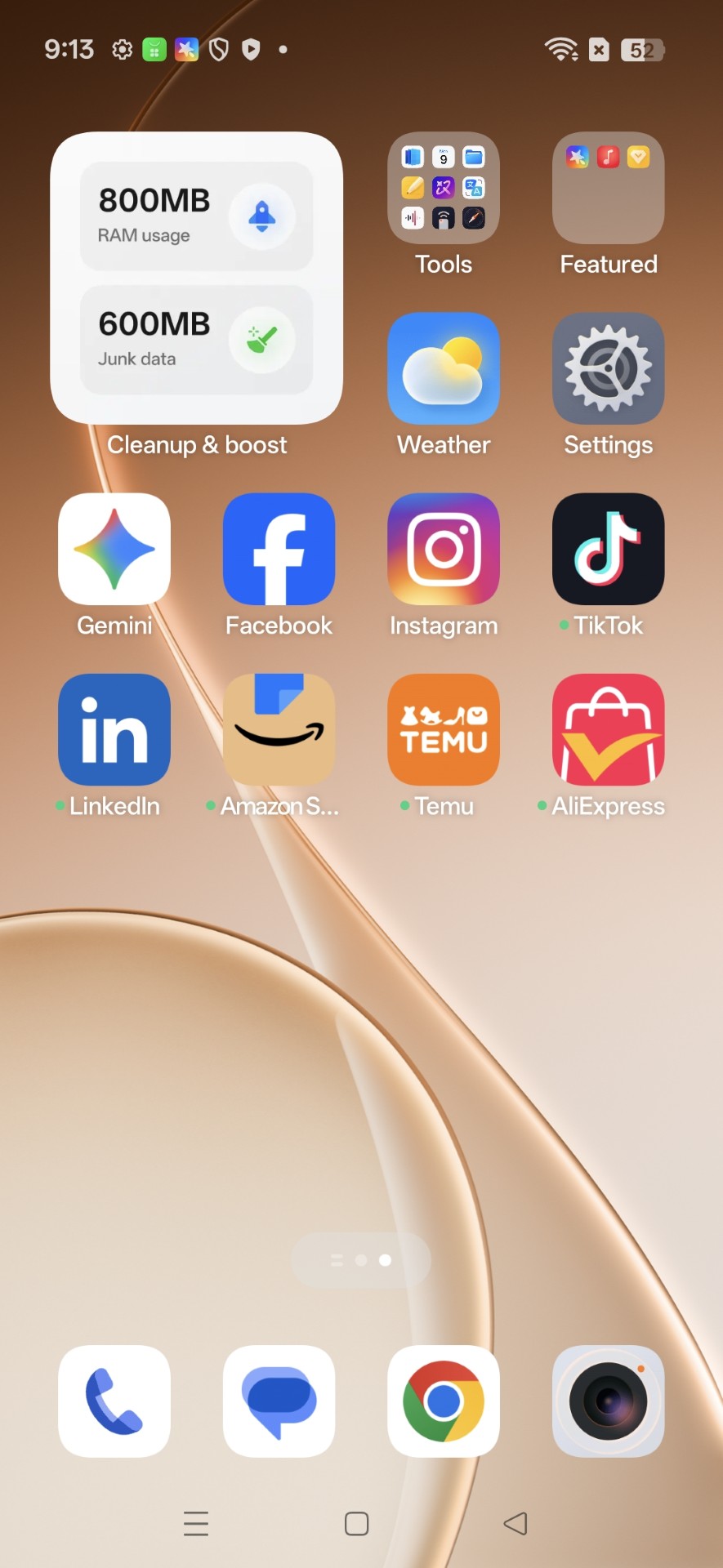Boost RAM with the rocket button
Screen dimensions: 723x1568
(261, 216)
